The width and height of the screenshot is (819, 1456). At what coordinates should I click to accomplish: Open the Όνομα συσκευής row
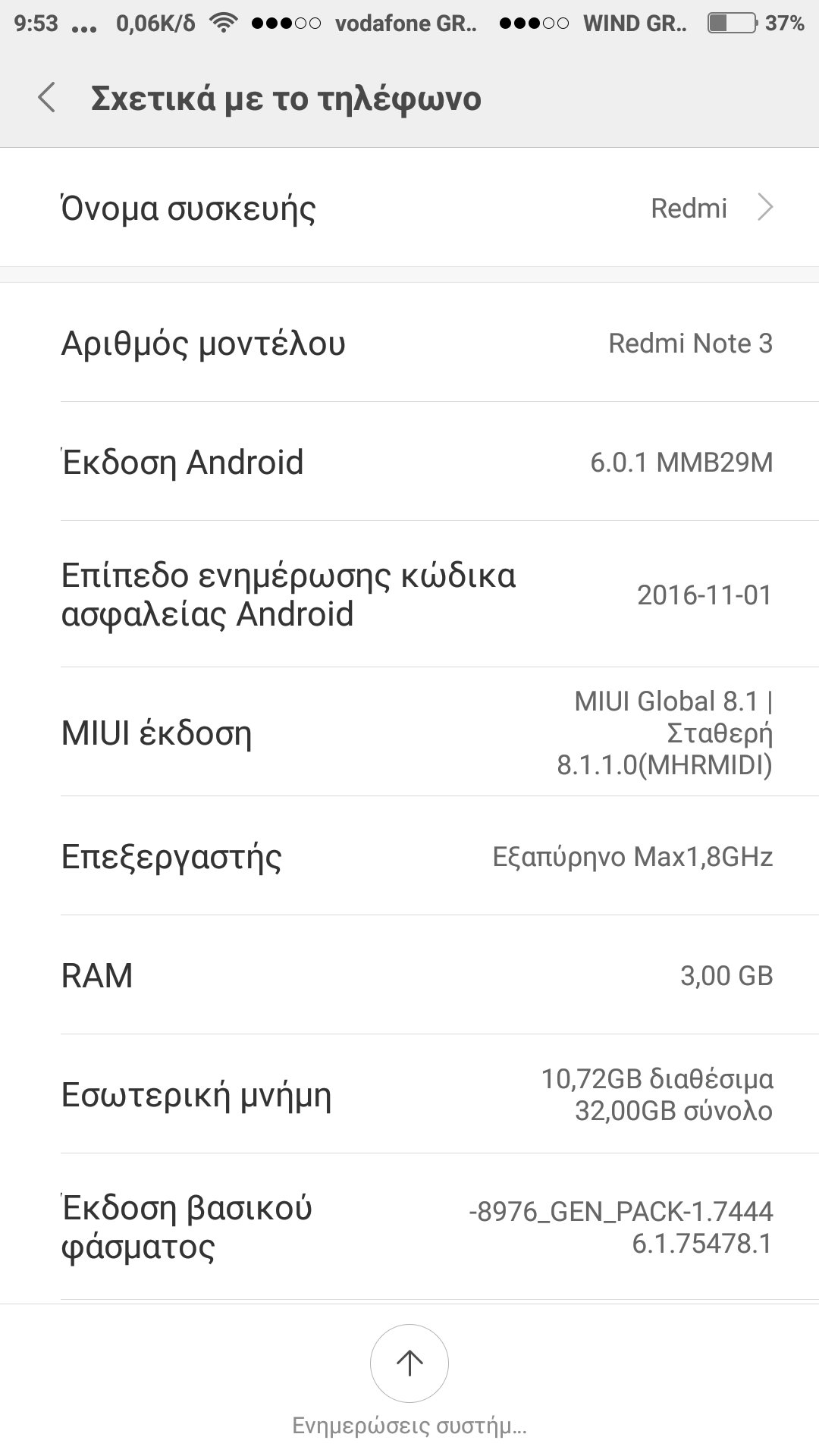tap(409, 208)
